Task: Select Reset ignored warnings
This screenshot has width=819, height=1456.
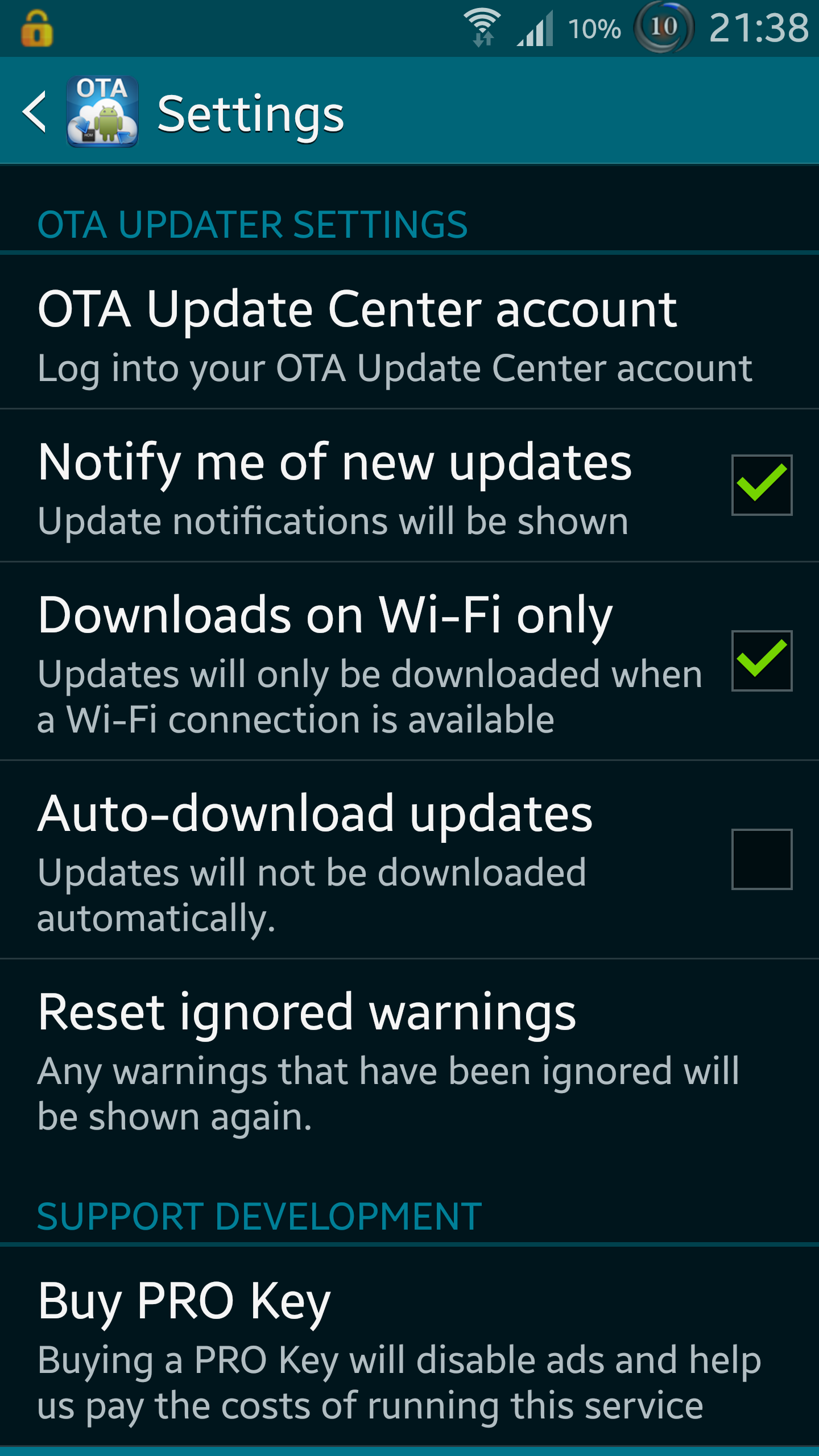Action: click(x=409, y=1061)
